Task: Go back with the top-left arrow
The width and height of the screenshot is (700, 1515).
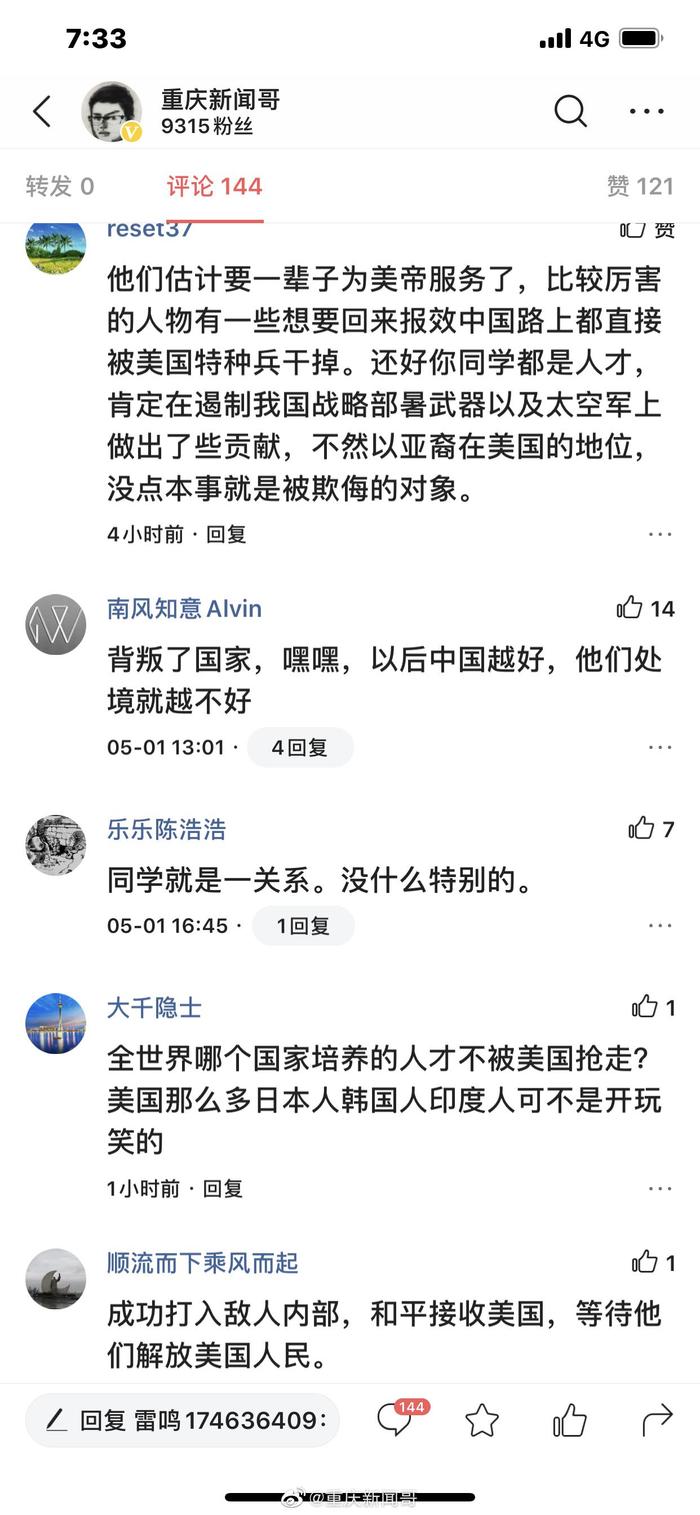Action: point(42,112)
